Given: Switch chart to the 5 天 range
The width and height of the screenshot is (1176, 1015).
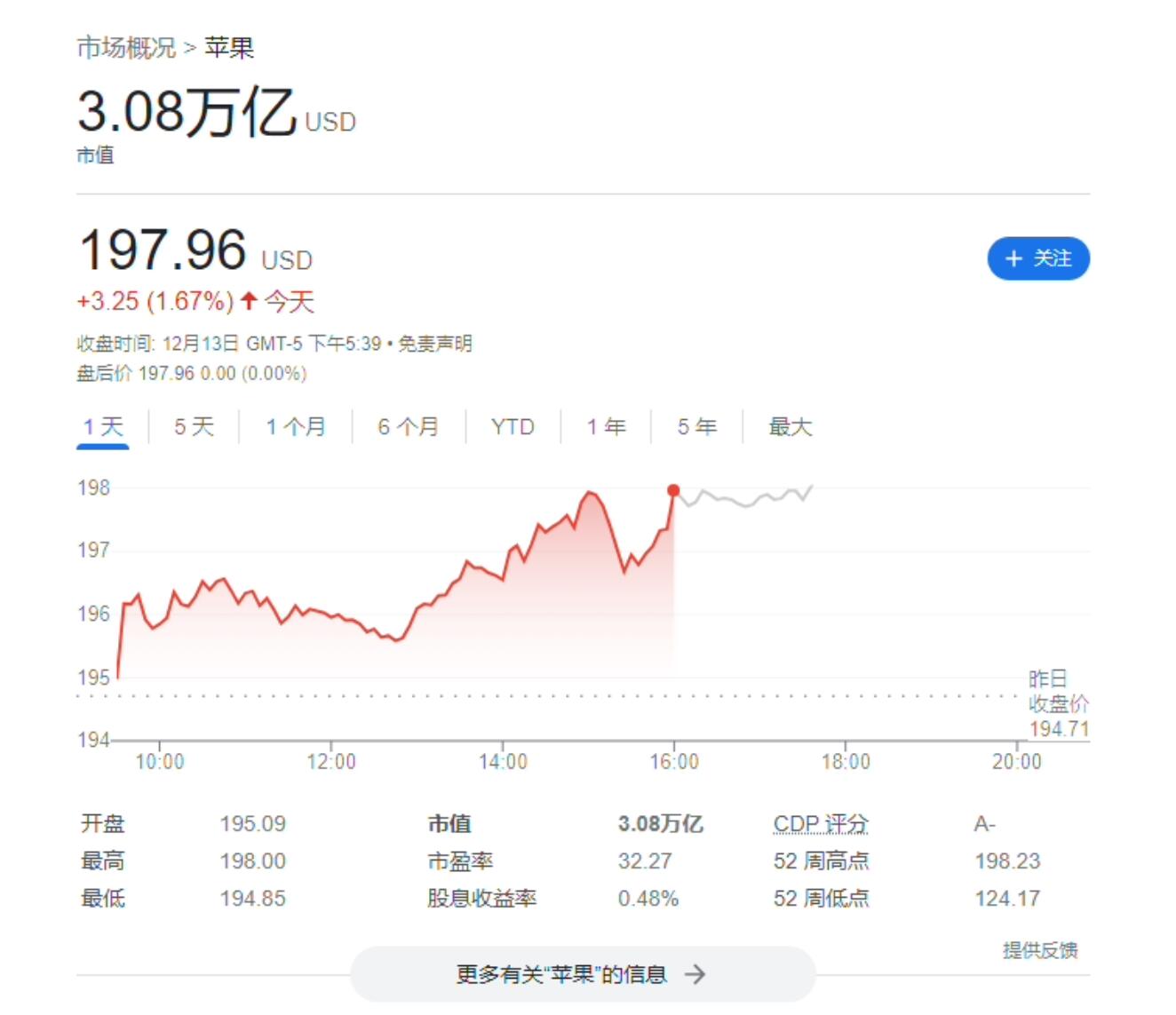Looking at the screenshot, I should [194, 427].
